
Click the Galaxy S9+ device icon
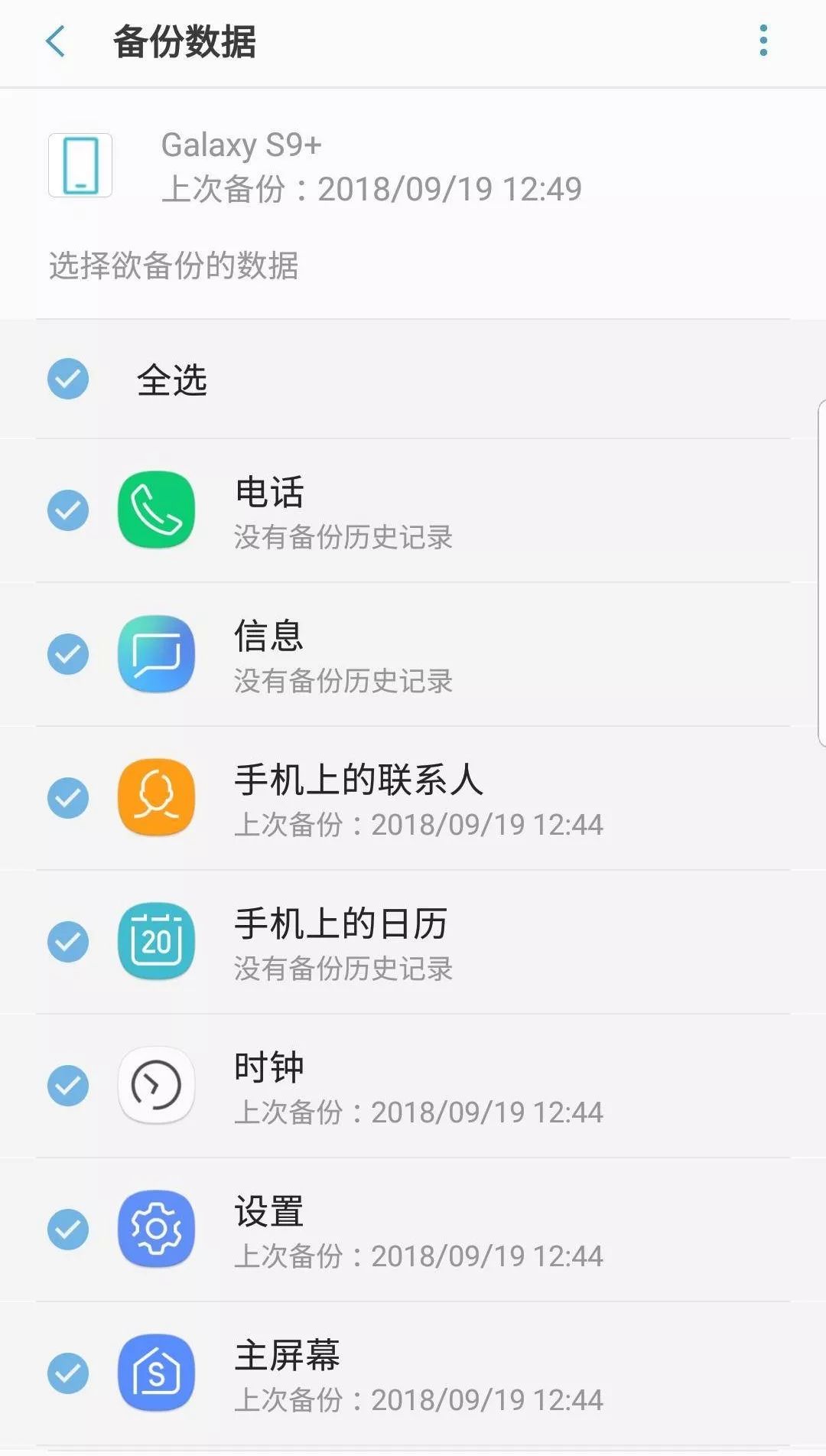pyautogui.click(x=80, y=166)
